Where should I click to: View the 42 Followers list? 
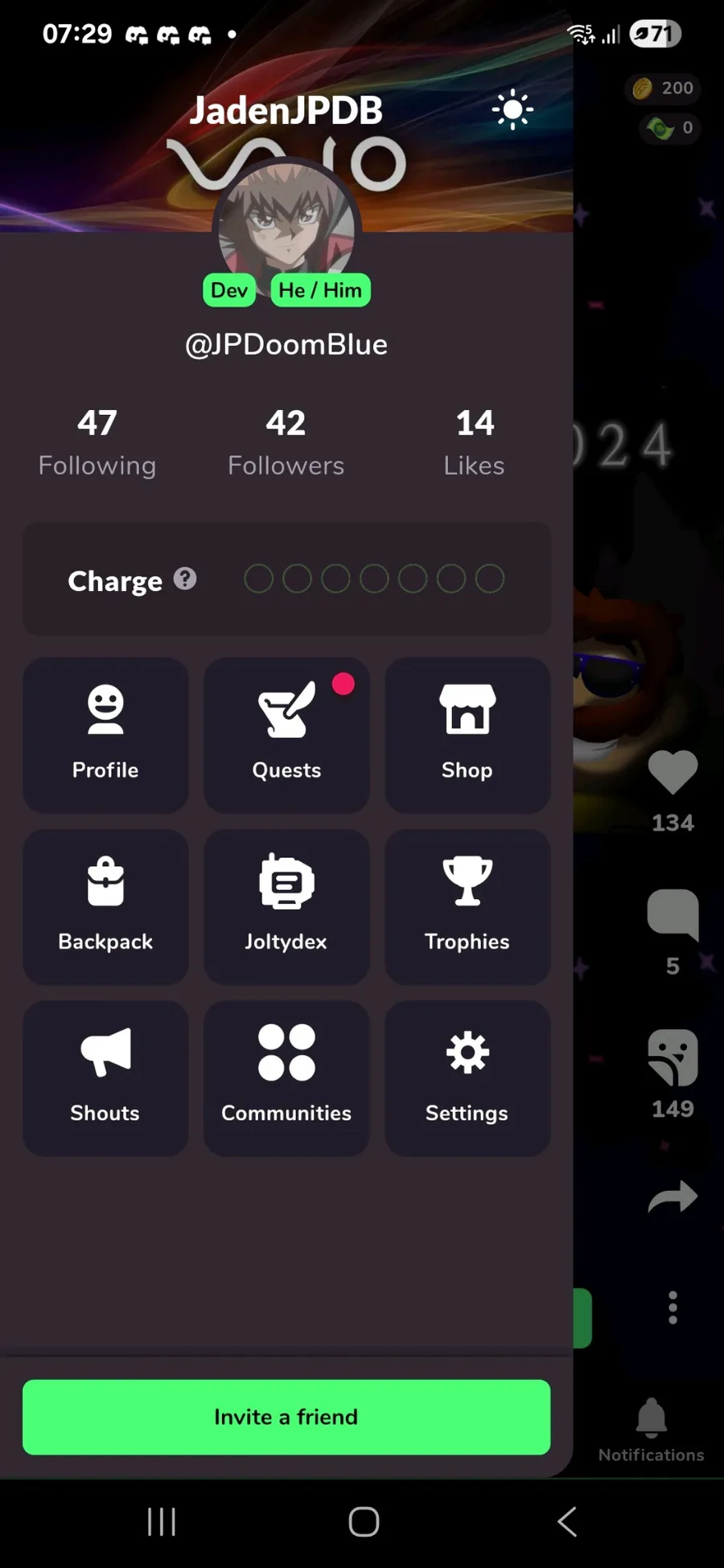286,442
